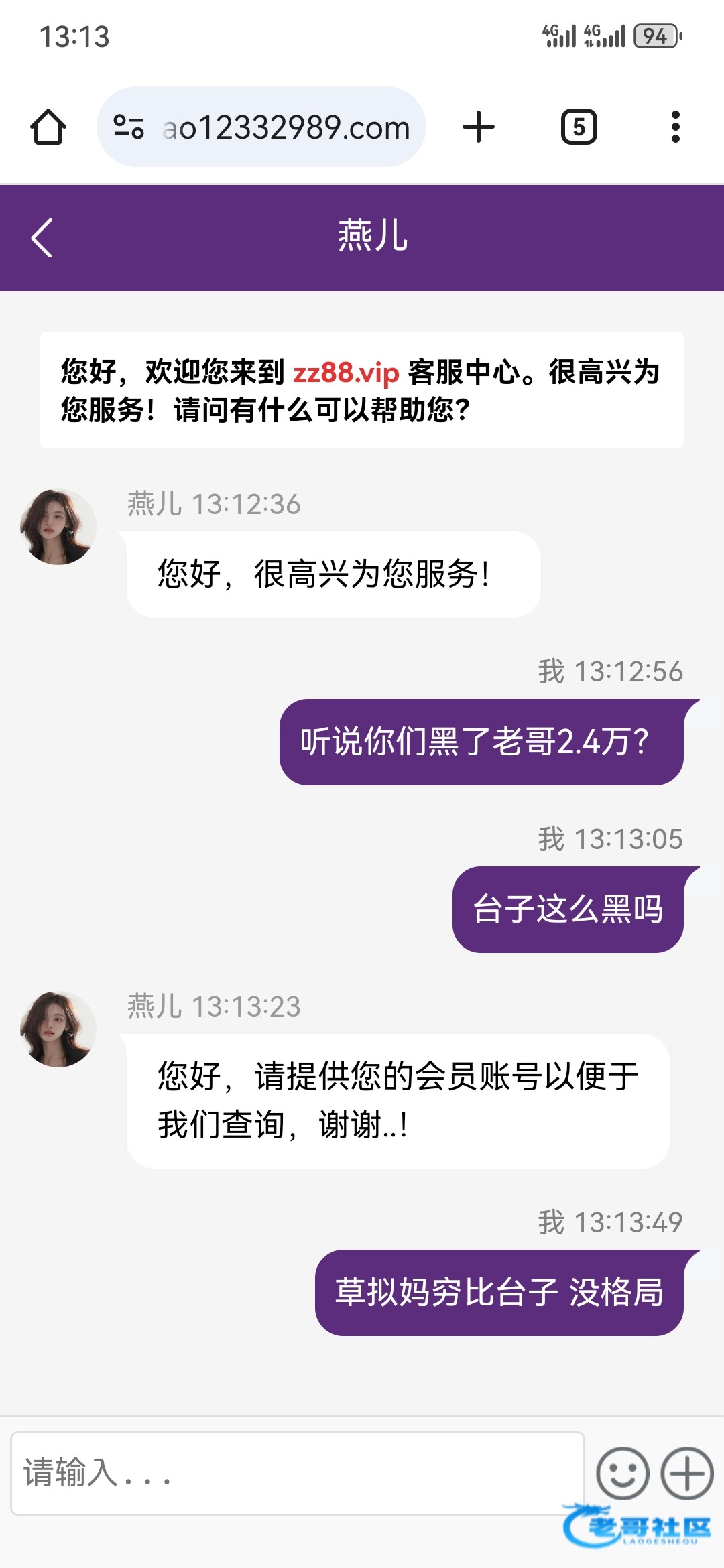
Task: Tap the browser address bar
Action: tap(286, 127)
